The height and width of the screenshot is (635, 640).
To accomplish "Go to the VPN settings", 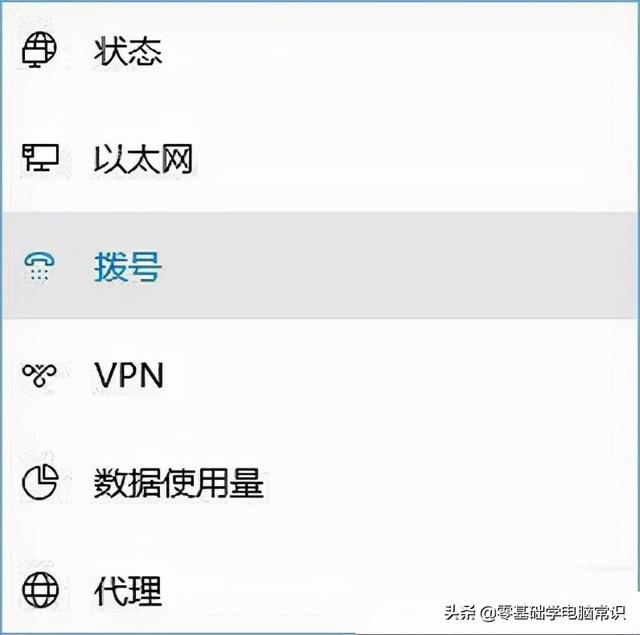I will click(x=128, y=376).
